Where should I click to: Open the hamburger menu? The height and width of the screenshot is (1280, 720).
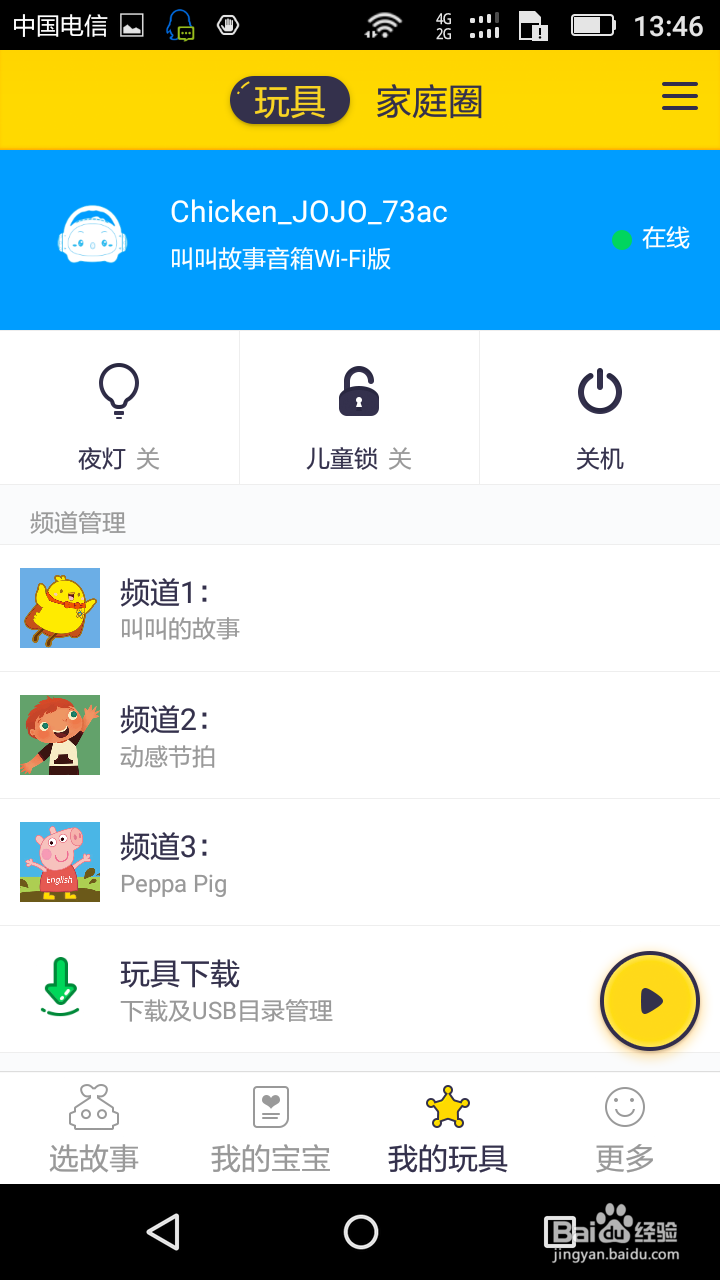tap(679, 97)
